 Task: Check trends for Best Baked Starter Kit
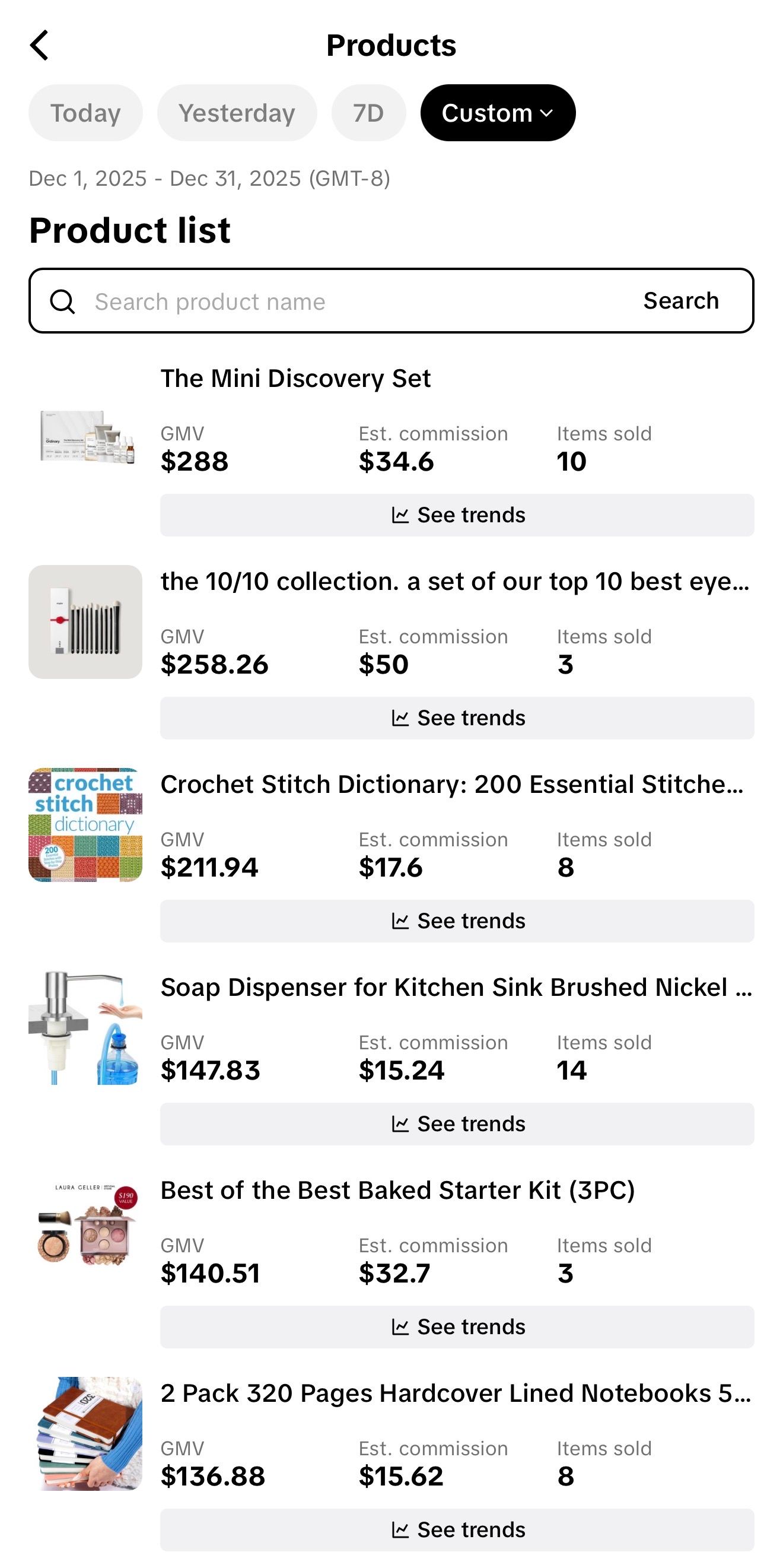point(457,1327)
